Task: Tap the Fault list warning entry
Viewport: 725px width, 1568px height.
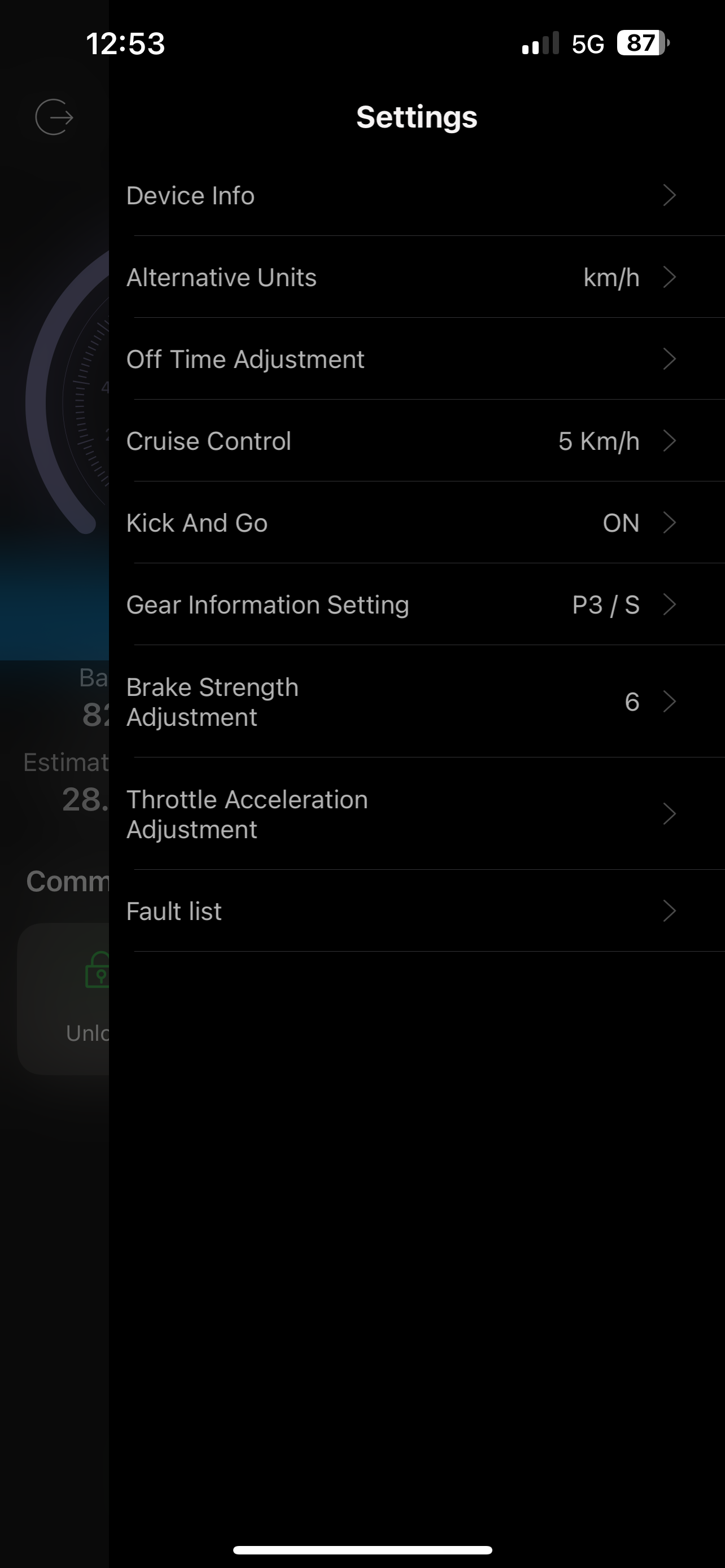Action: click(173, 910)
